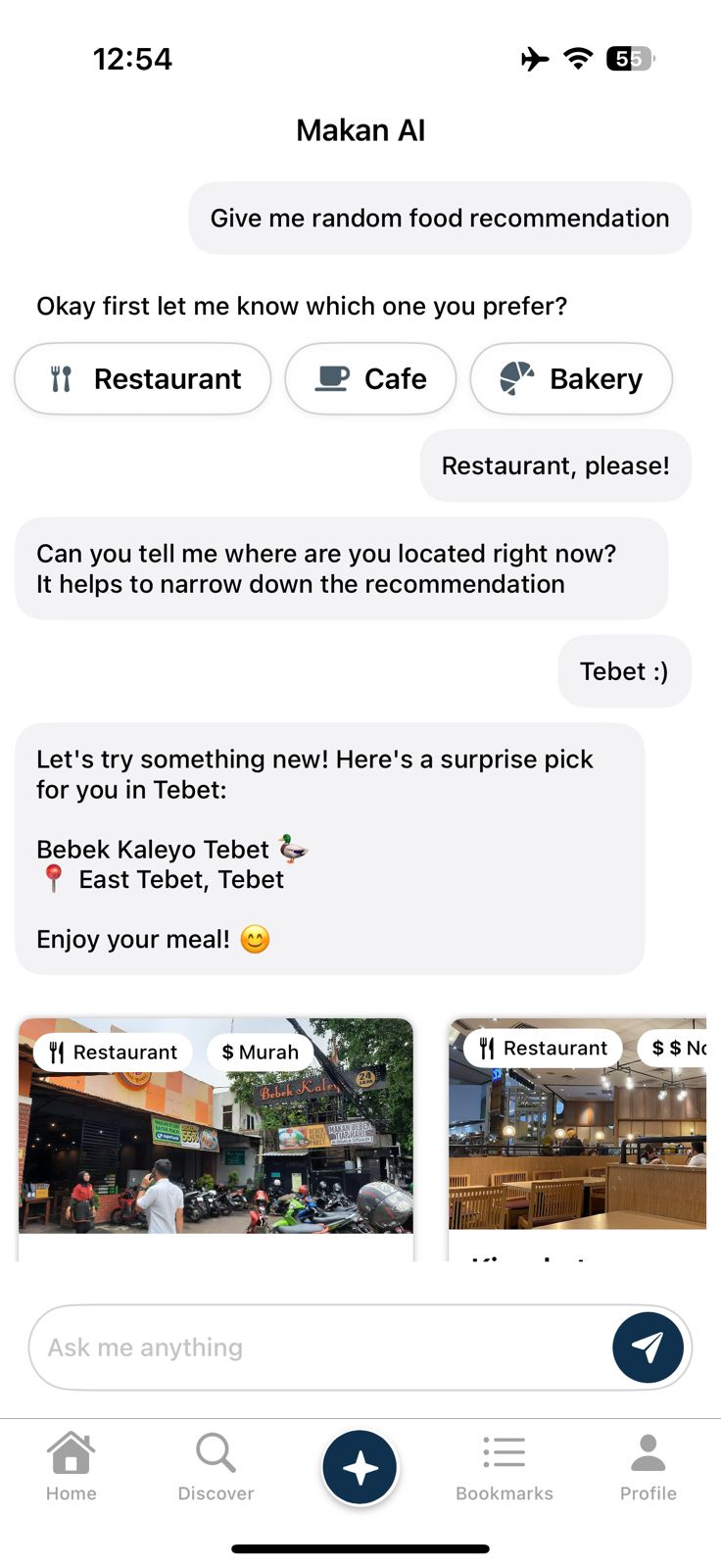Open Profile via the person icon

(648, 1451)
